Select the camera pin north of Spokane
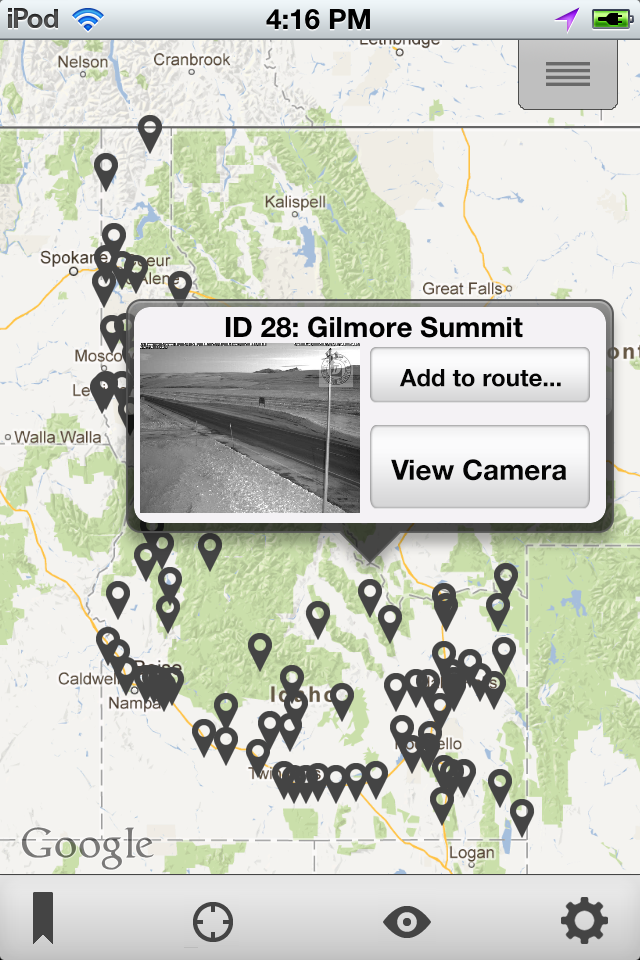The width and height of the screenshot is (640, 960). coord(106,169)
